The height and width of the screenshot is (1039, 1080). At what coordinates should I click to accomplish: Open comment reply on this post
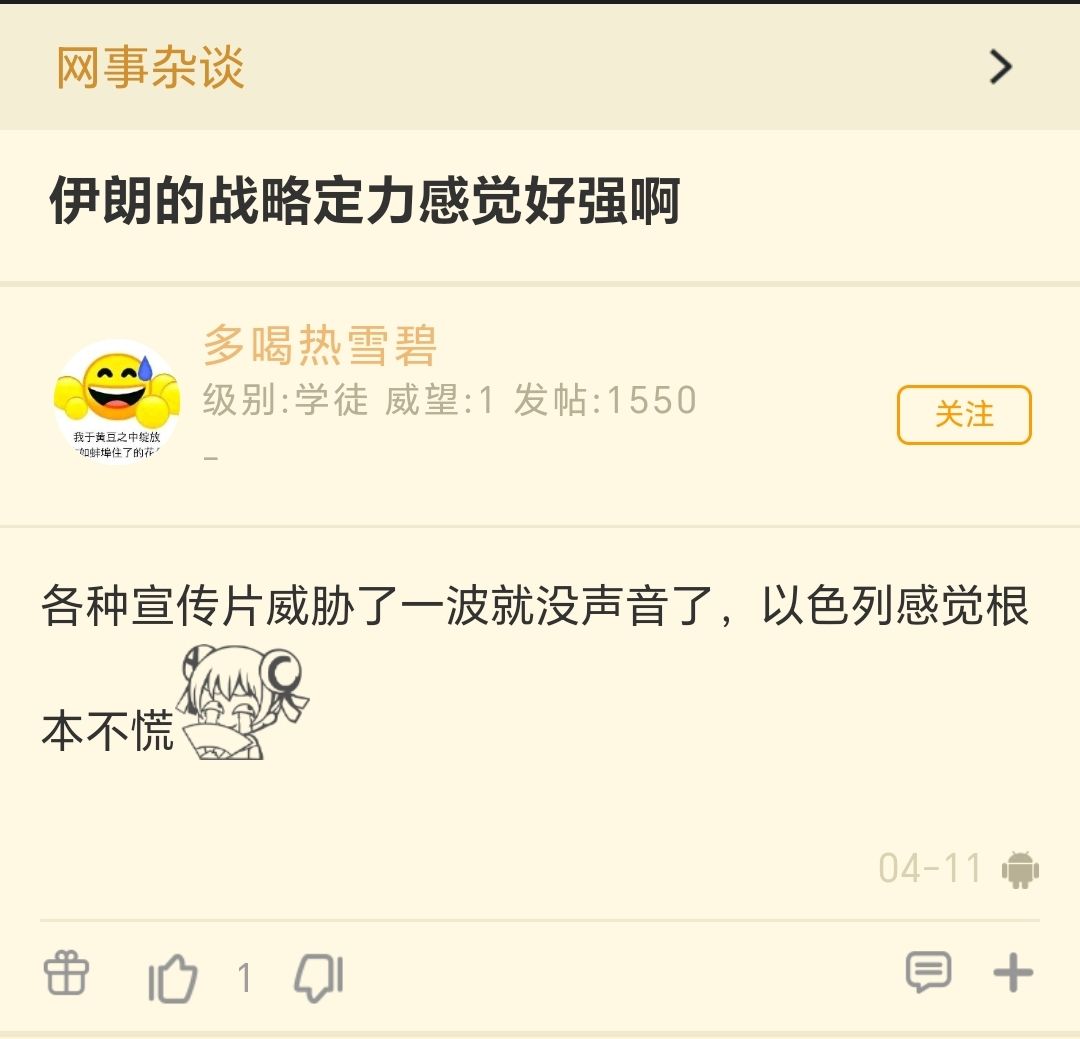(928, 972)
